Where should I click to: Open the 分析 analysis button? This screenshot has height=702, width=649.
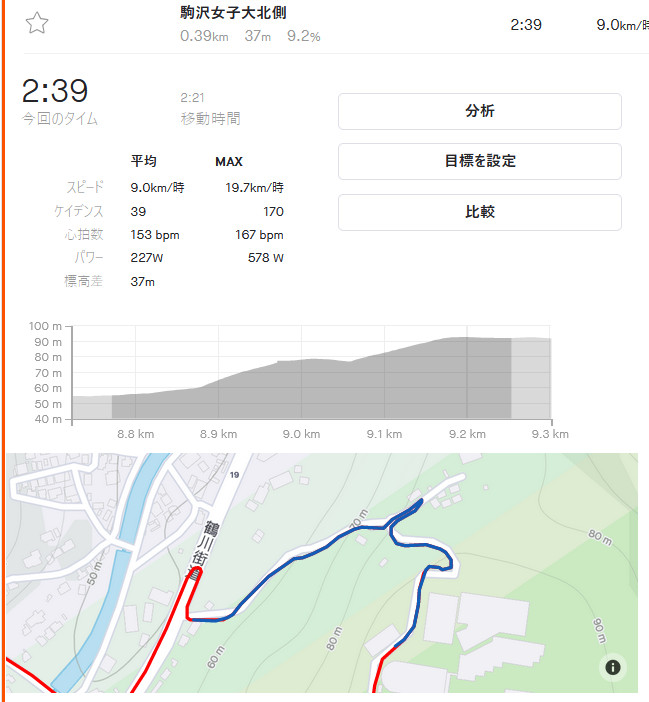(479, 111)
